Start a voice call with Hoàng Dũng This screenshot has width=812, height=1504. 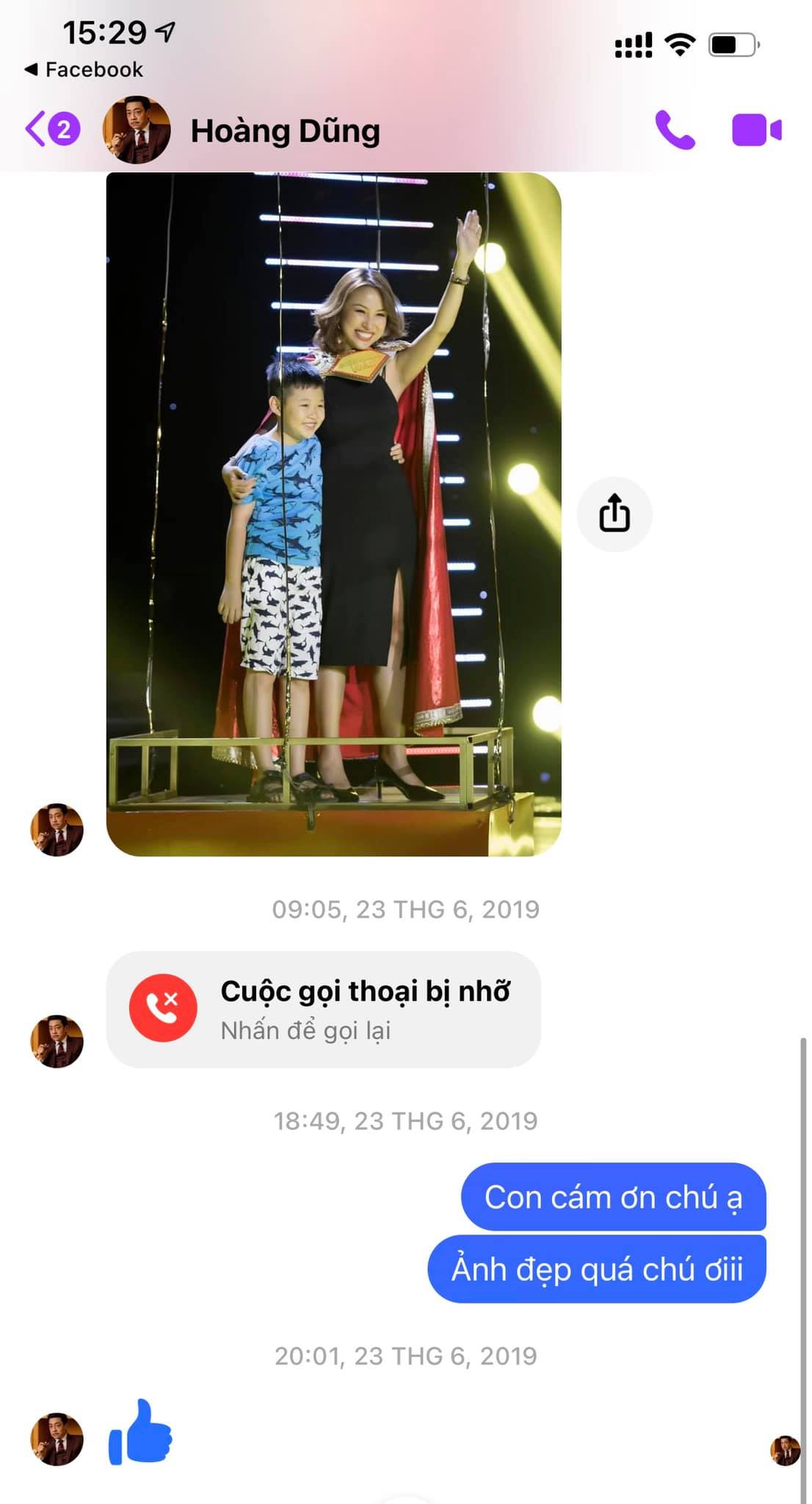click(x=674, y=130)
